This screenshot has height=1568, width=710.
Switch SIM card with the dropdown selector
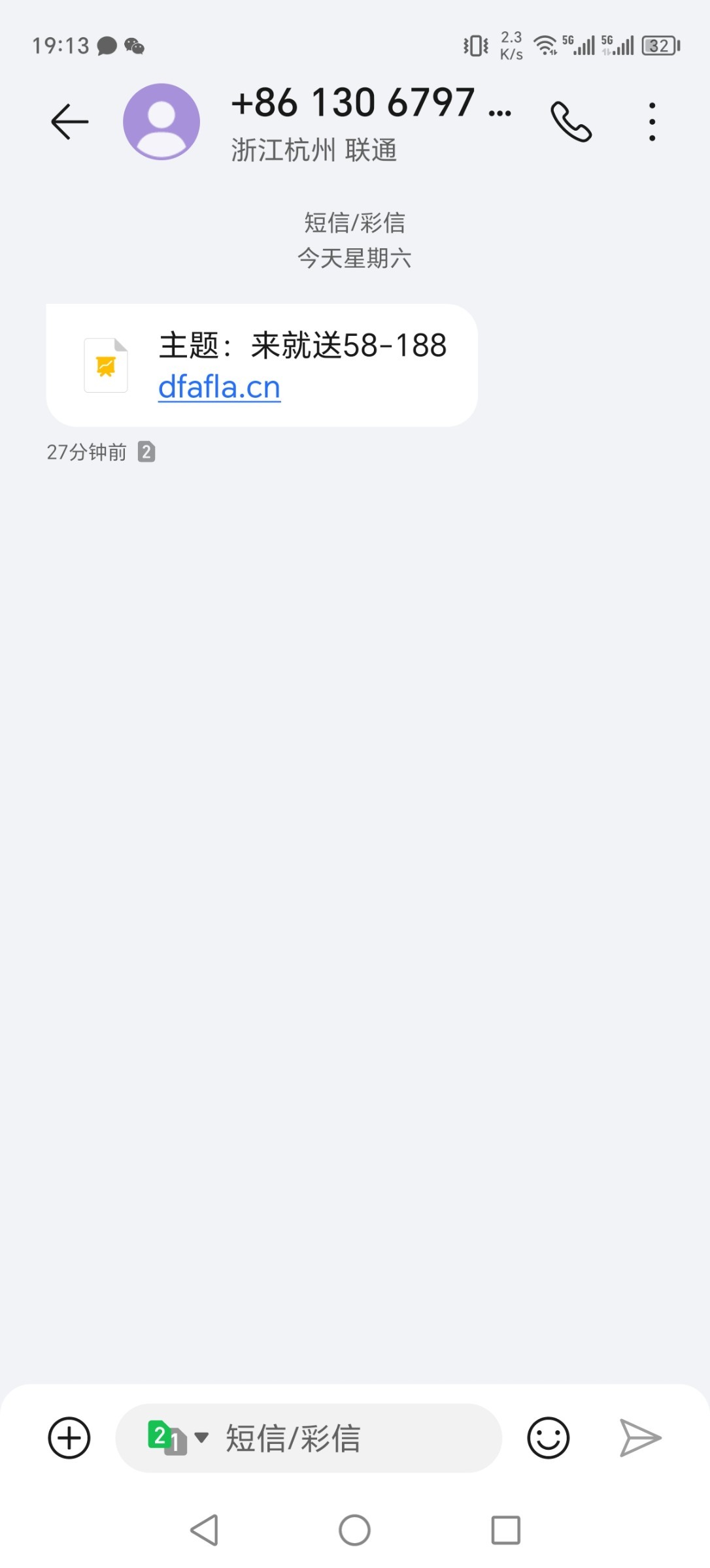coord(178,1438)
